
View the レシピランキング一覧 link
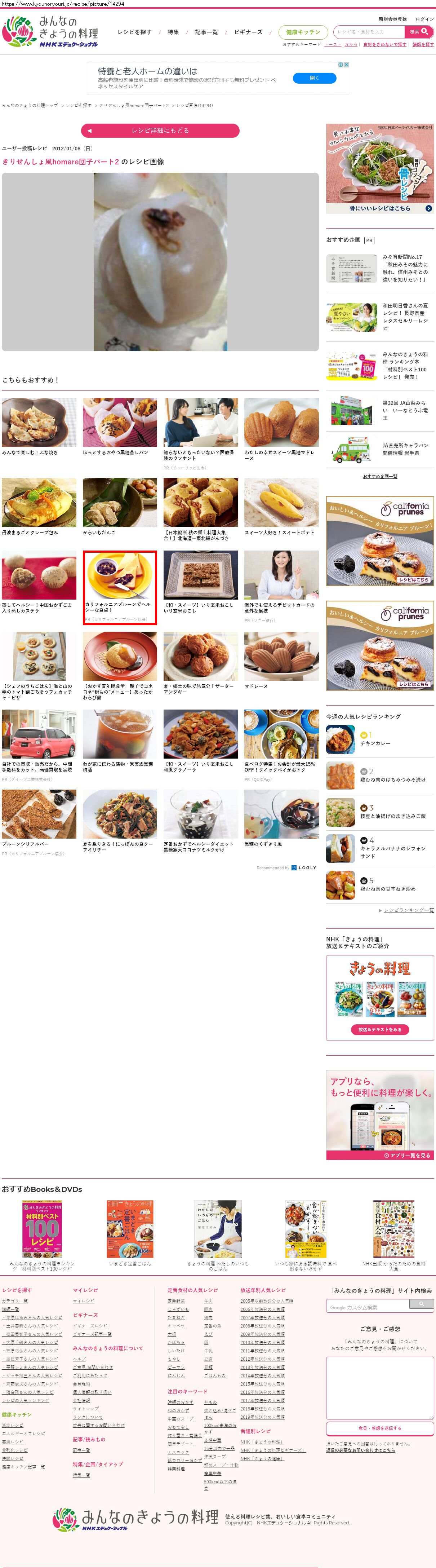(409, 910)
